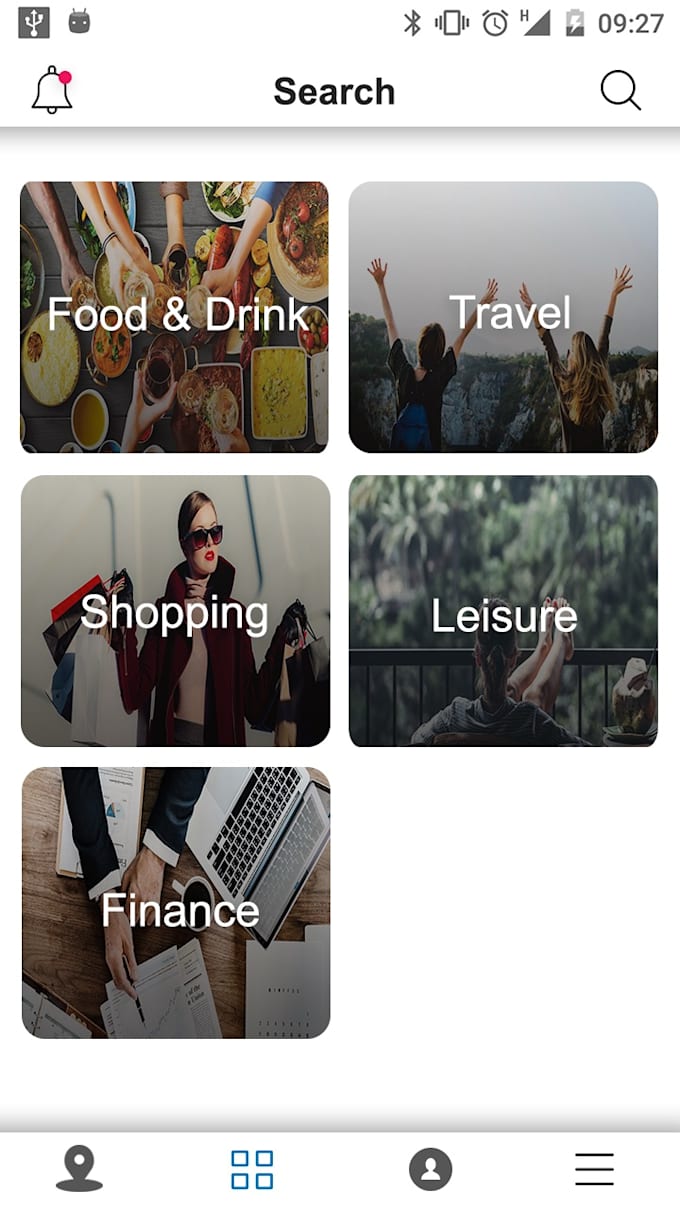The width and height of the screenshot is (680, 1209).
Task: Select the Shopping category tile
Action: pos(175,610)
